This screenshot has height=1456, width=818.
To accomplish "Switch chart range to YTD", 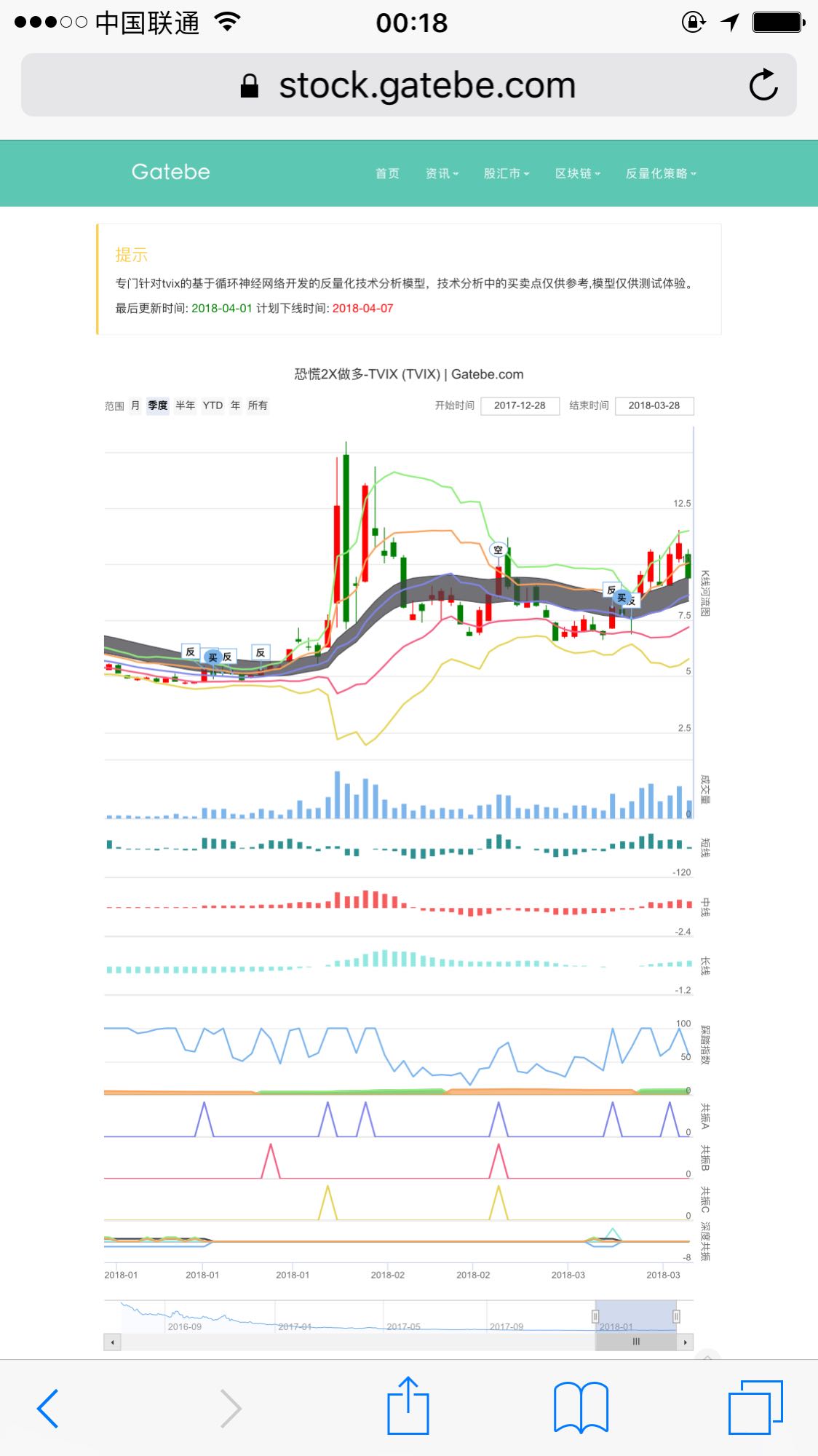I will [x=213, y=405].
